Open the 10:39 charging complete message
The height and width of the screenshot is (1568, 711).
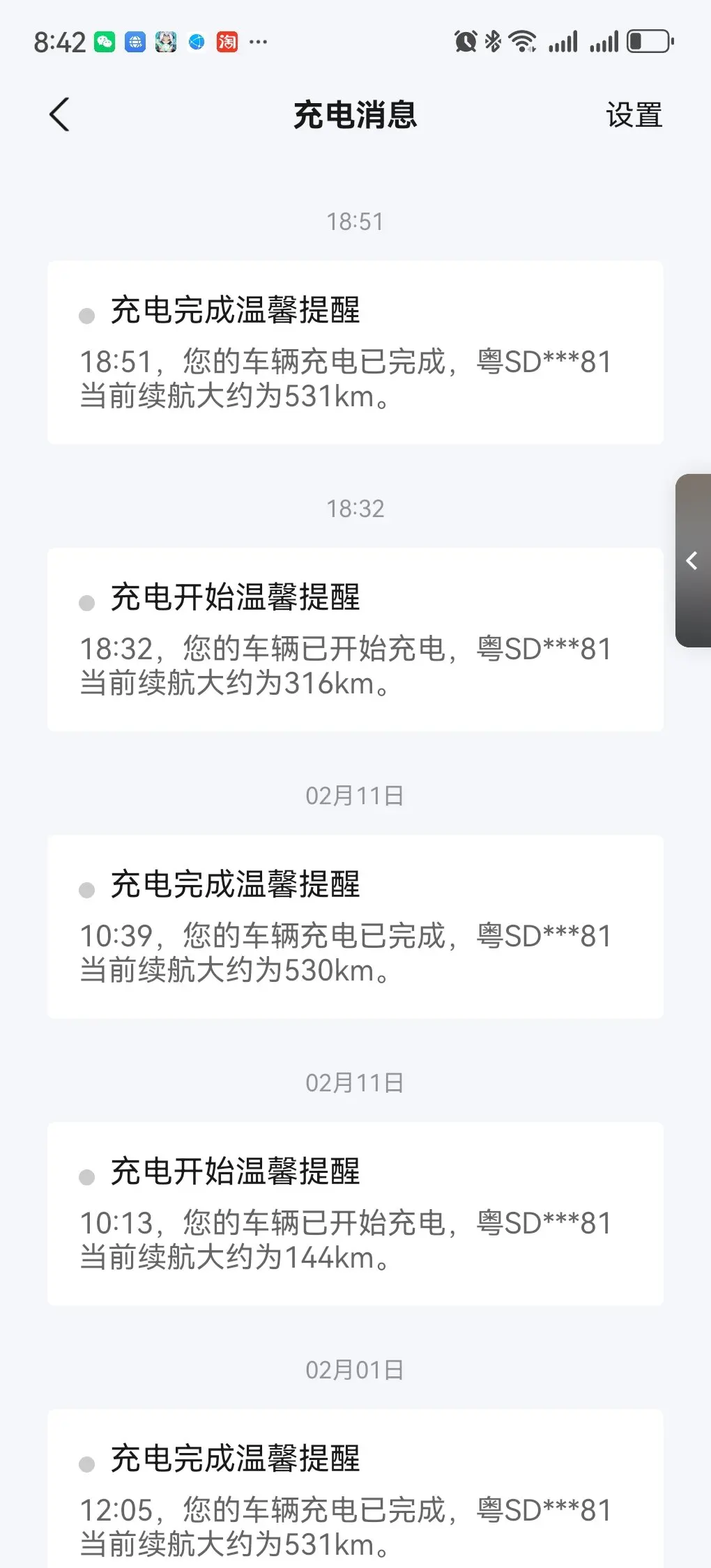coord(355,927)
